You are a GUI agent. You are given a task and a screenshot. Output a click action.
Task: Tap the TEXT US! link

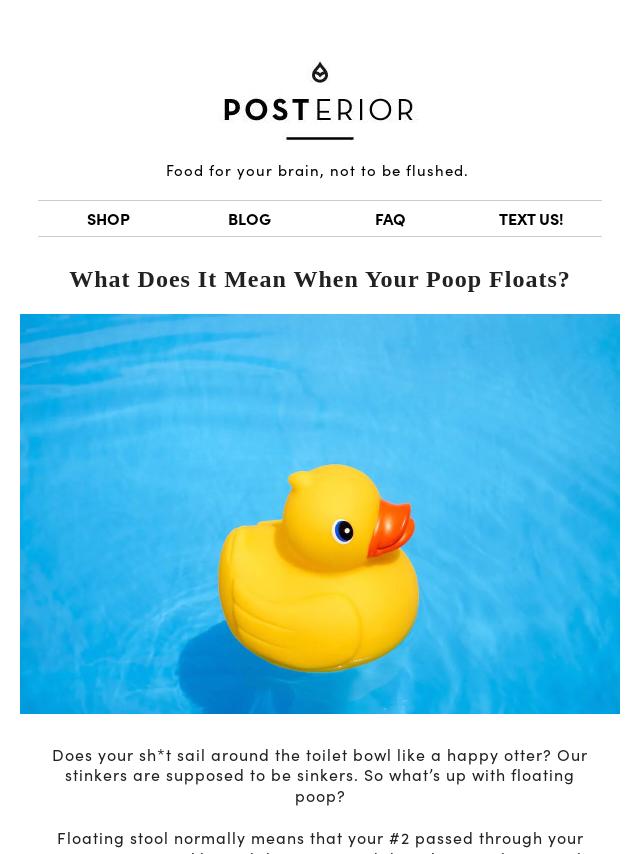531,219
